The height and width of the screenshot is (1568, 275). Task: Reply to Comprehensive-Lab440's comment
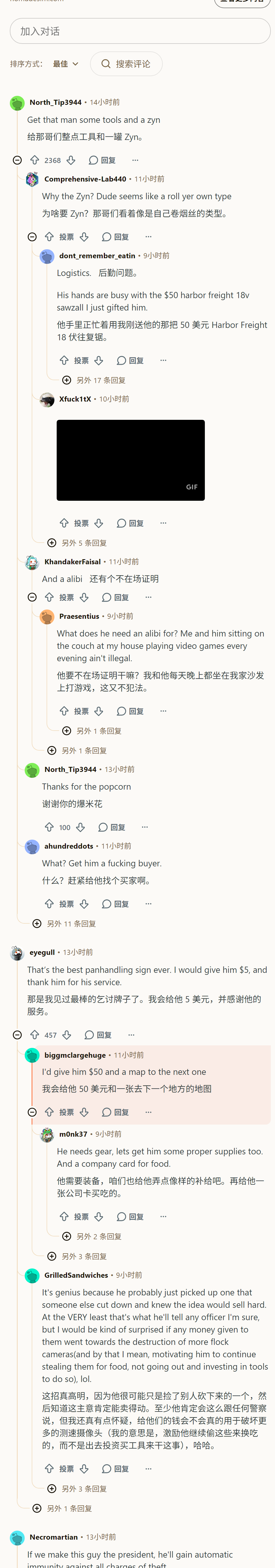coord(116,237)
